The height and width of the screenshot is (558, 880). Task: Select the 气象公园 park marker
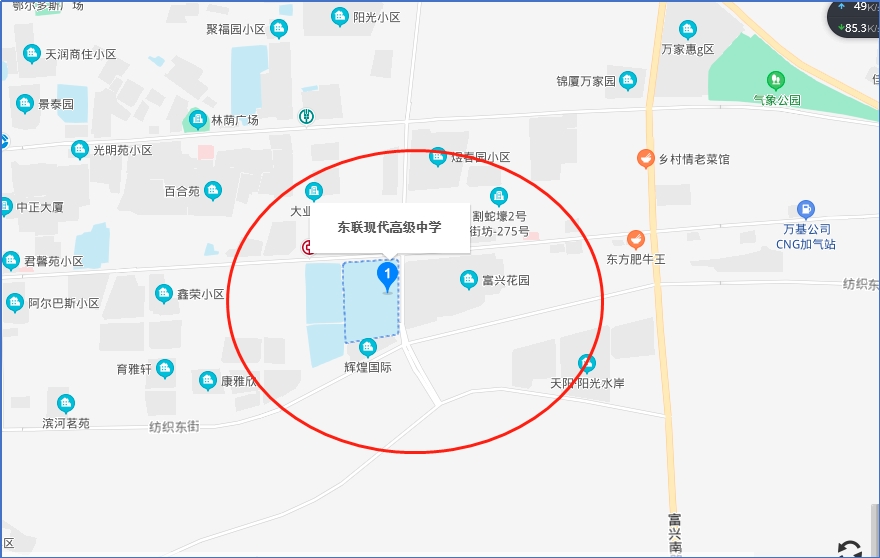pos(775,80)
